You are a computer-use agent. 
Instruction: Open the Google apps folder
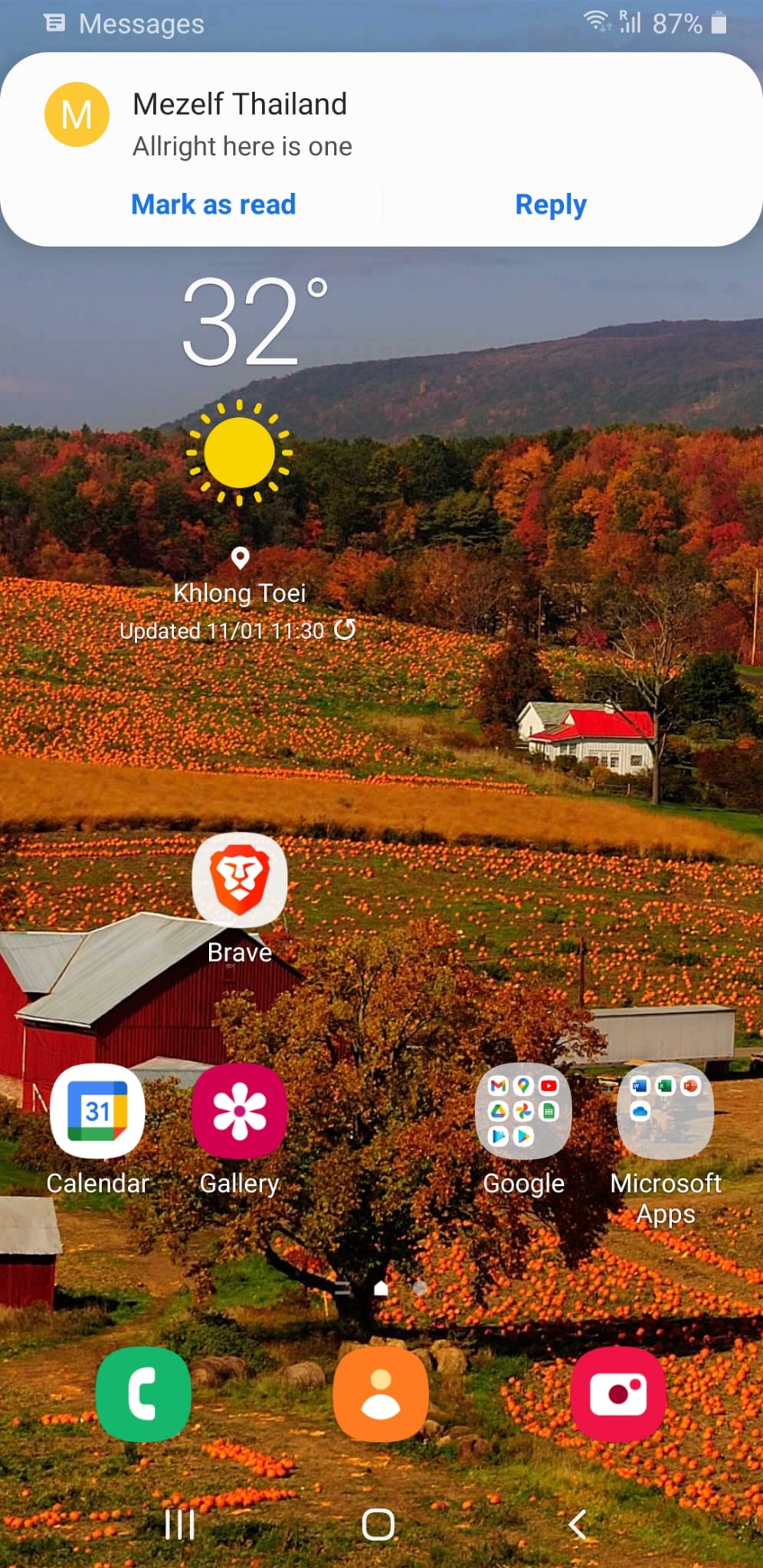[x=523, y=1111]
